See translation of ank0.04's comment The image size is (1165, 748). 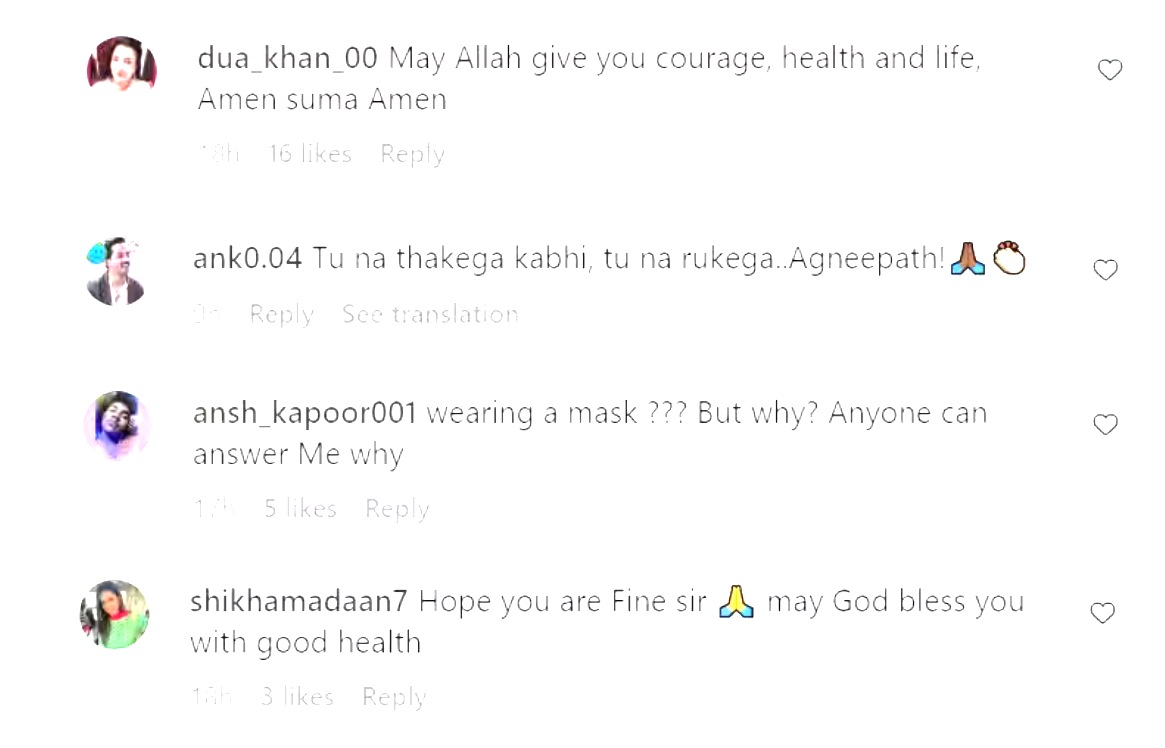click(x=430, y=314)
